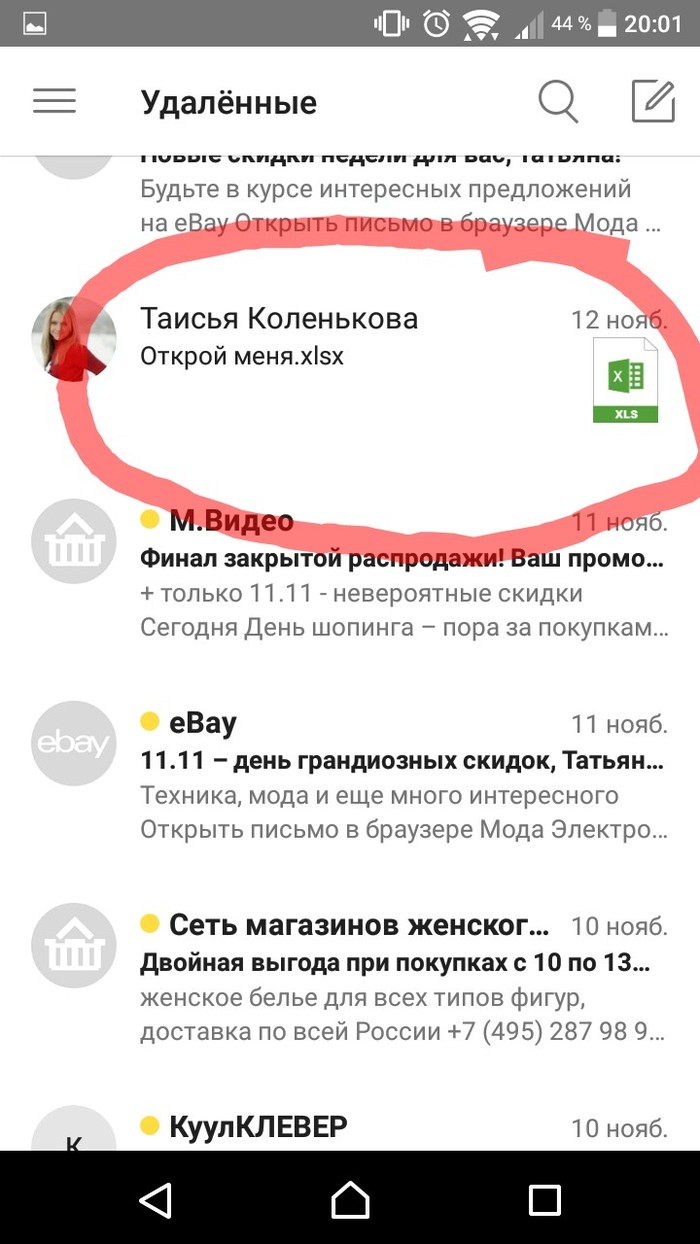
Task: Go to the home screen
Action: click(x=350, y=1200)
